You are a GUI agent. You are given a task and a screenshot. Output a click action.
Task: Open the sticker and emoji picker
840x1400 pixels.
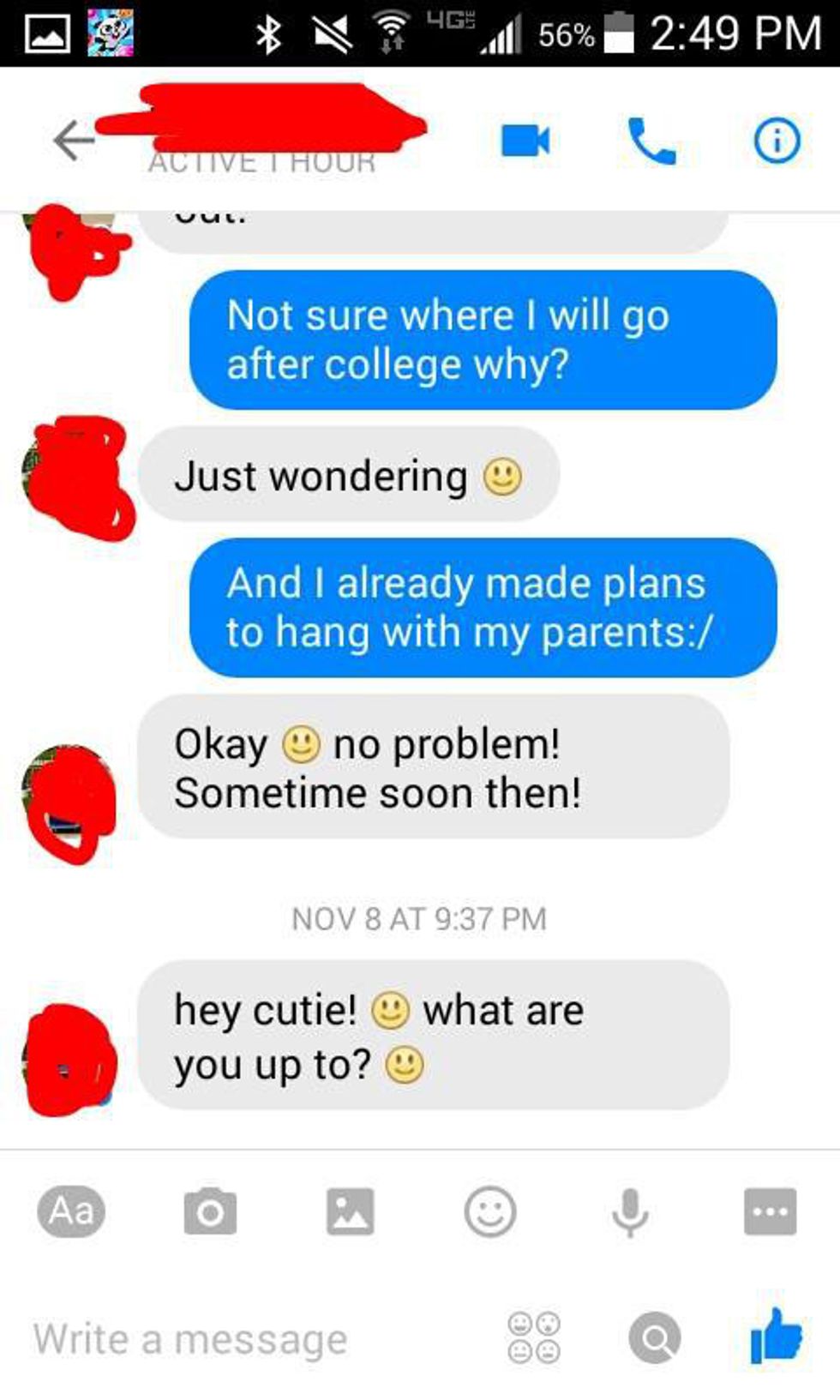[490, 1211]
